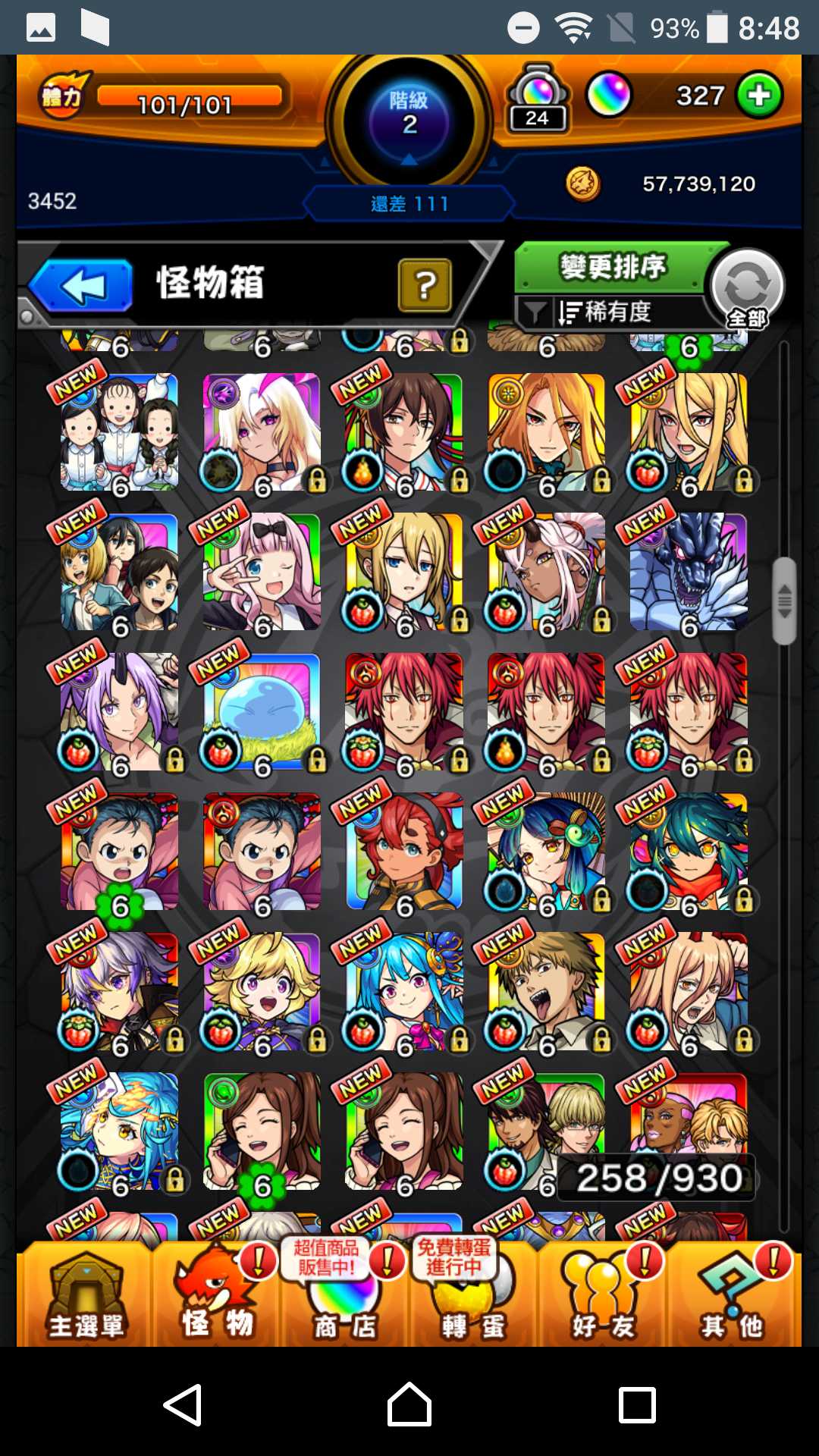This screenshot has height=1456, width=819.
Task: Tap the Android back button
Action: point(183,1404)
